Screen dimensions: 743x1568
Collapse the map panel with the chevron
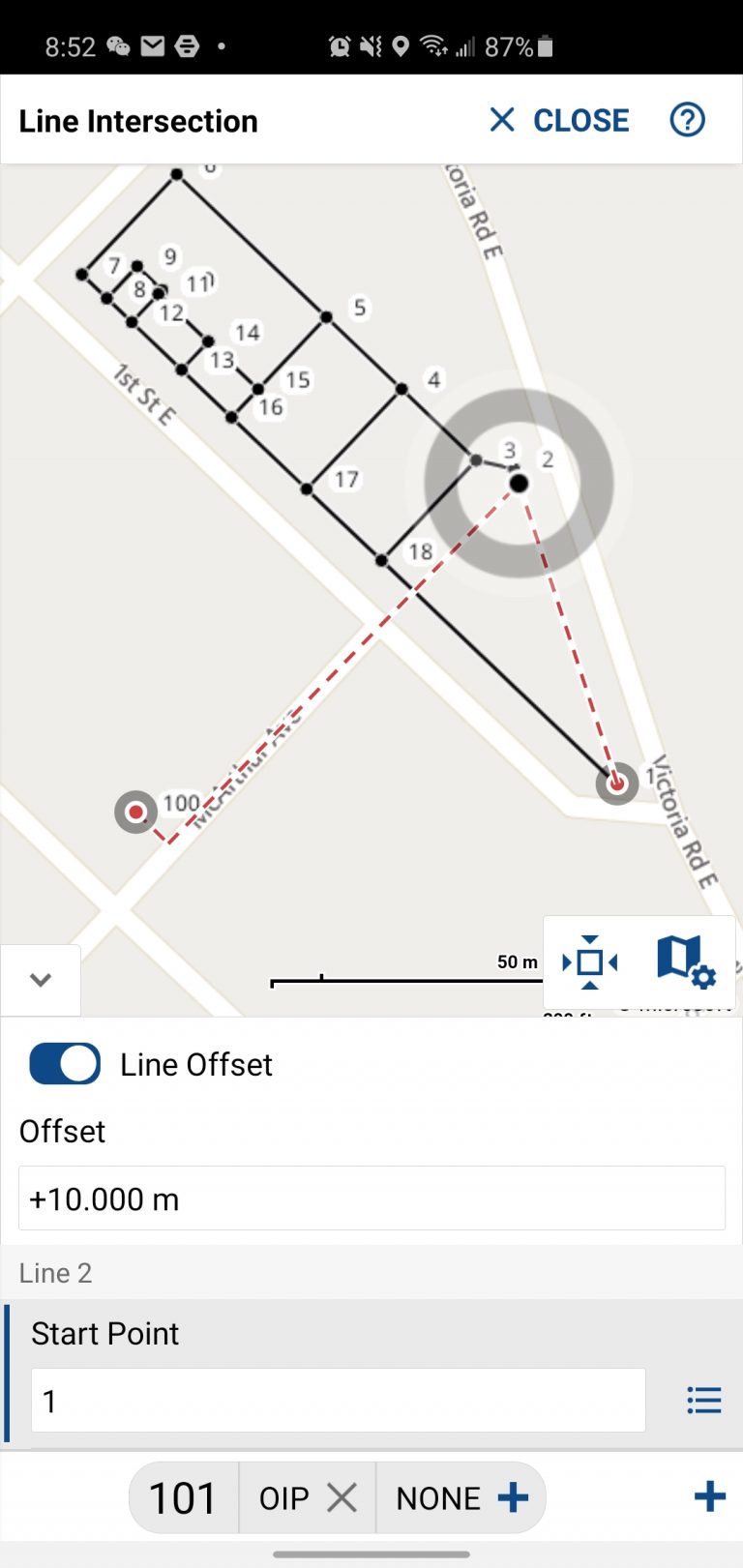pos(41,979)
